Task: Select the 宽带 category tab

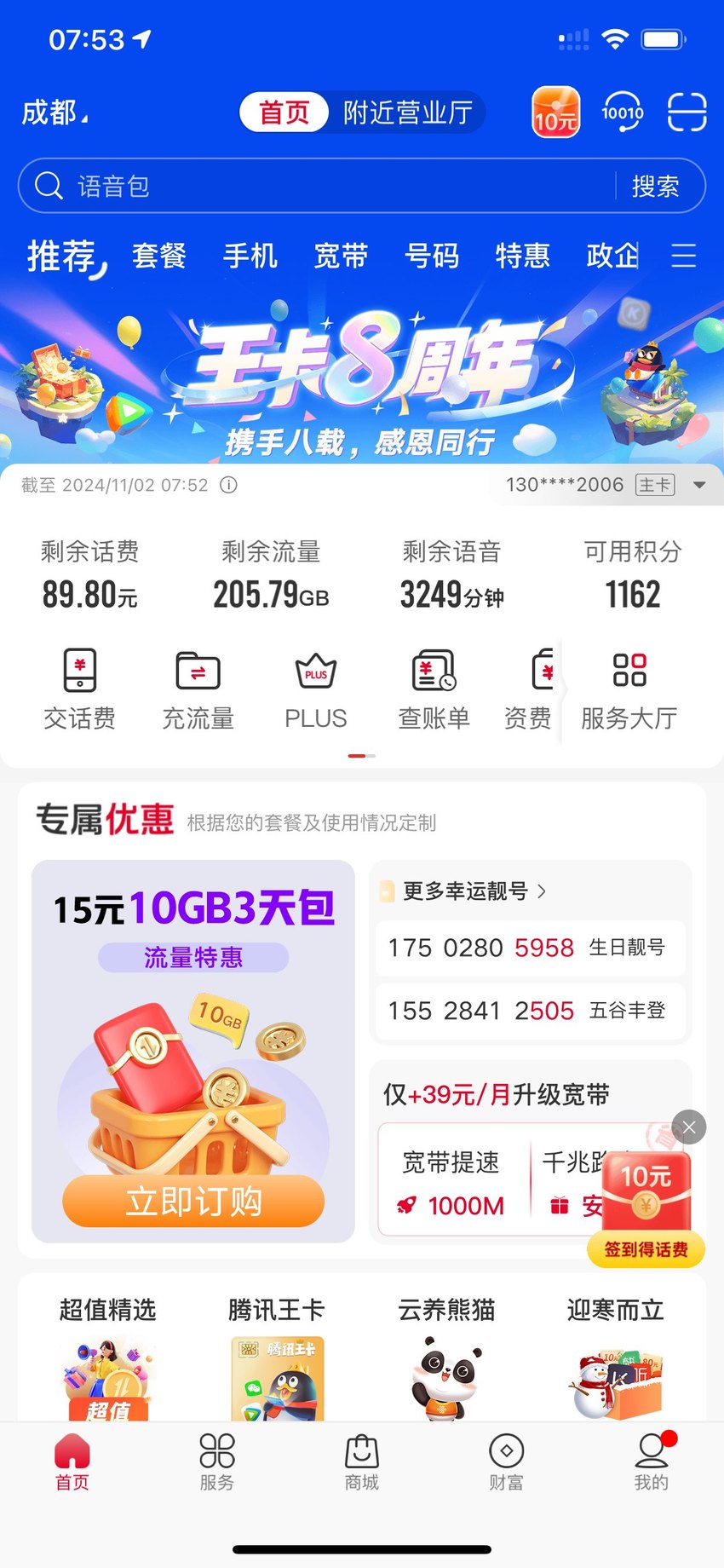Action: click(x=341, y=255)
